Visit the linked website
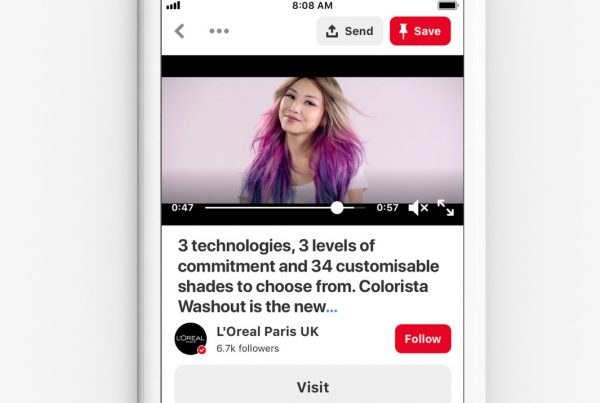Viewport: 600px width, 403px height. coord(312,386)
